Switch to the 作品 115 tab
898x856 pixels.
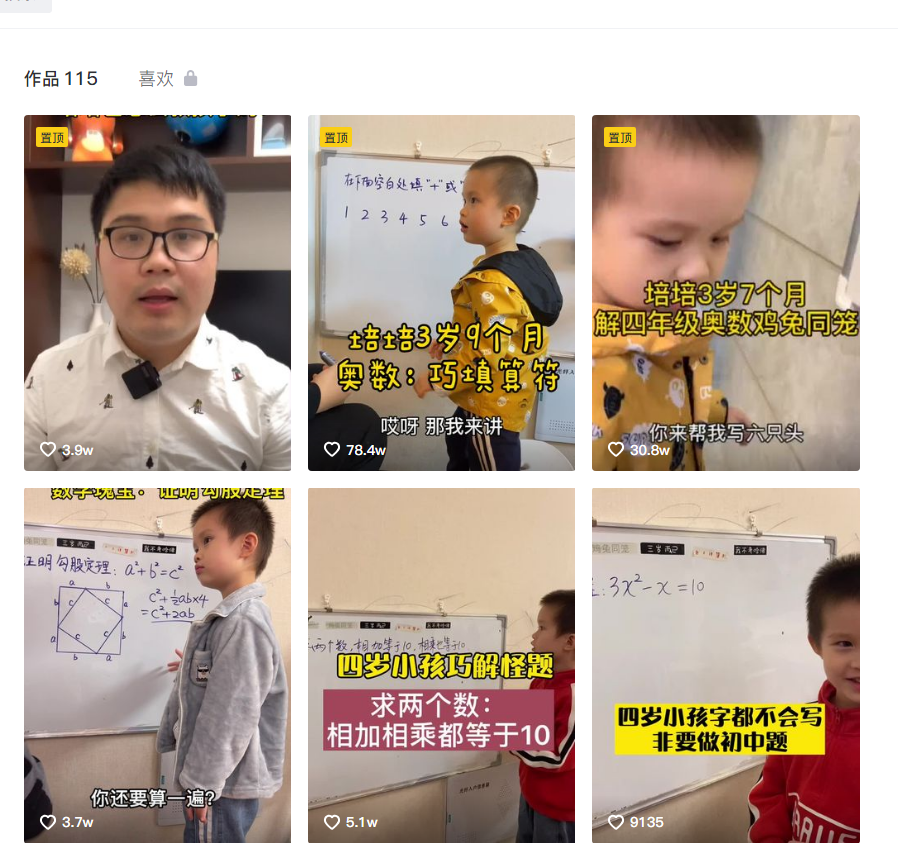61,78
